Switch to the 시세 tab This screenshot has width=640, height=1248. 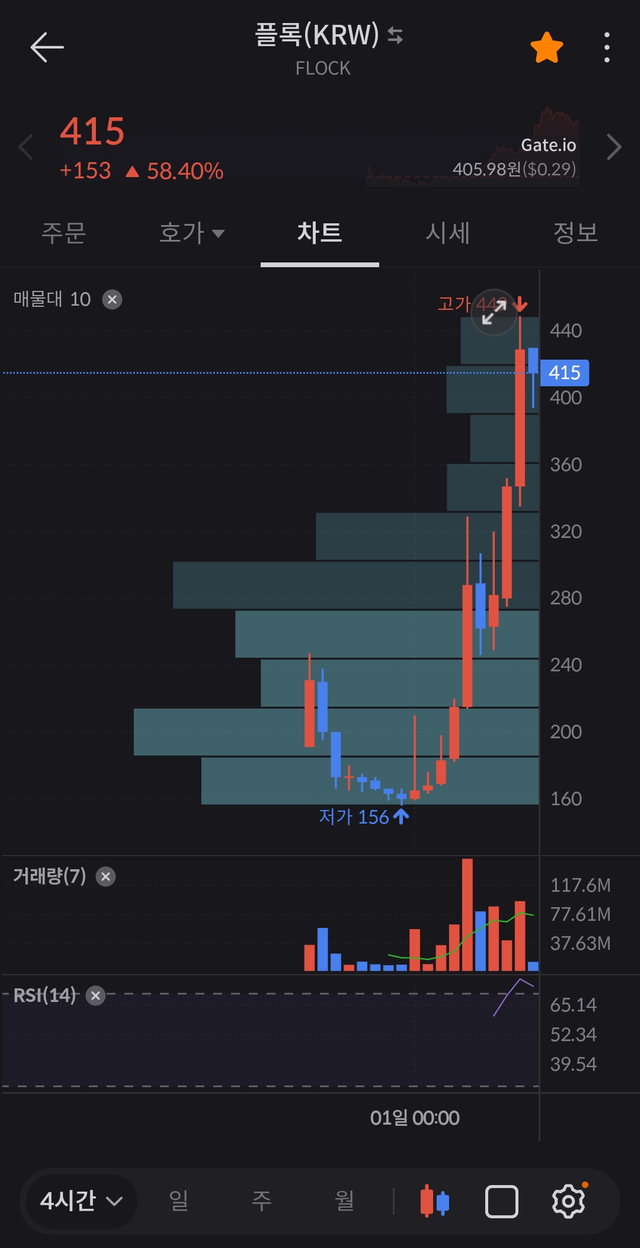448,233
